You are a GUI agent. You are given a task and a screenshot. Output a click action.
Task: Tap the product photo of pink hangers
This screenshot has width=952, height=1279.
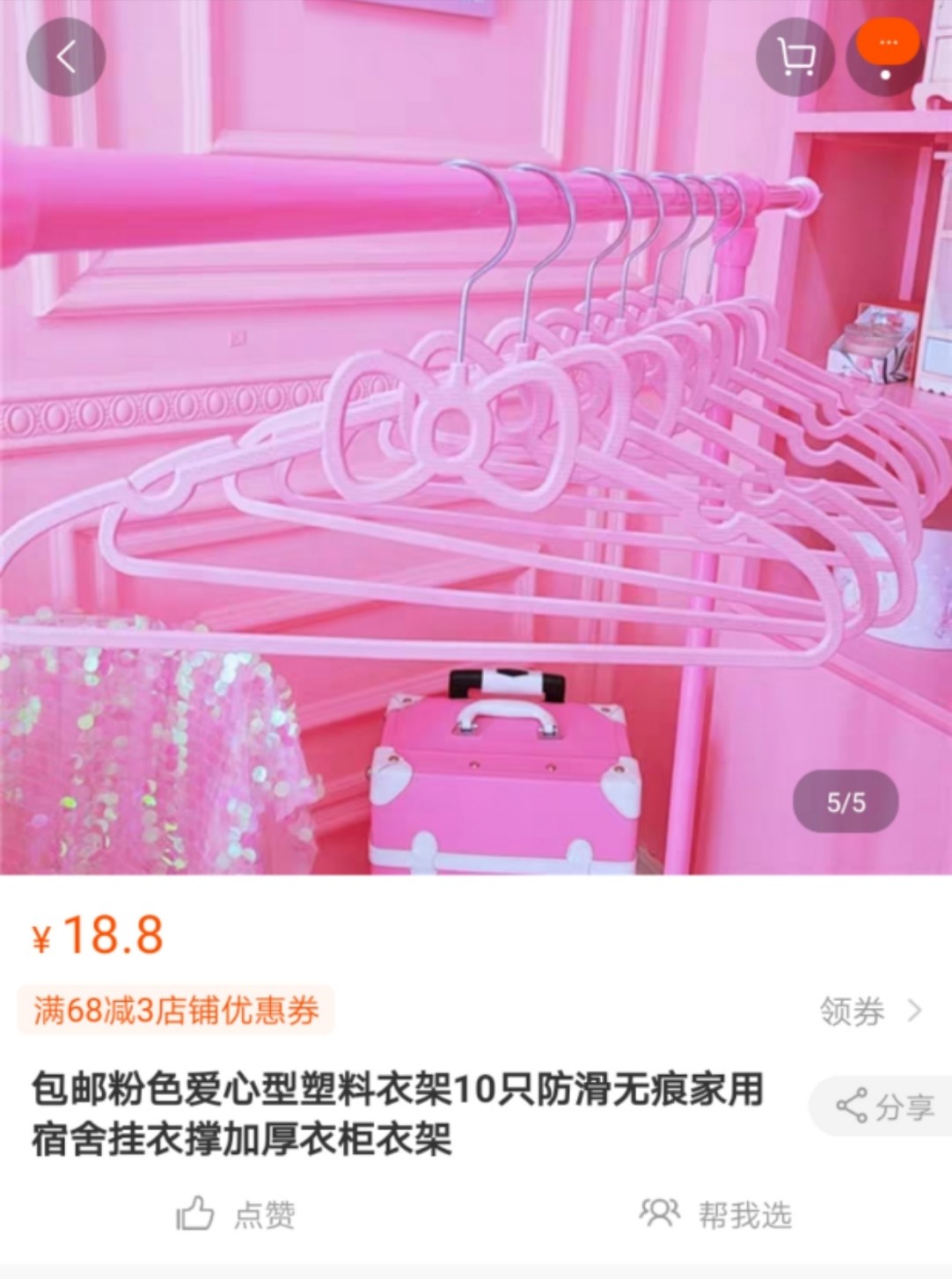click(475, 440)
